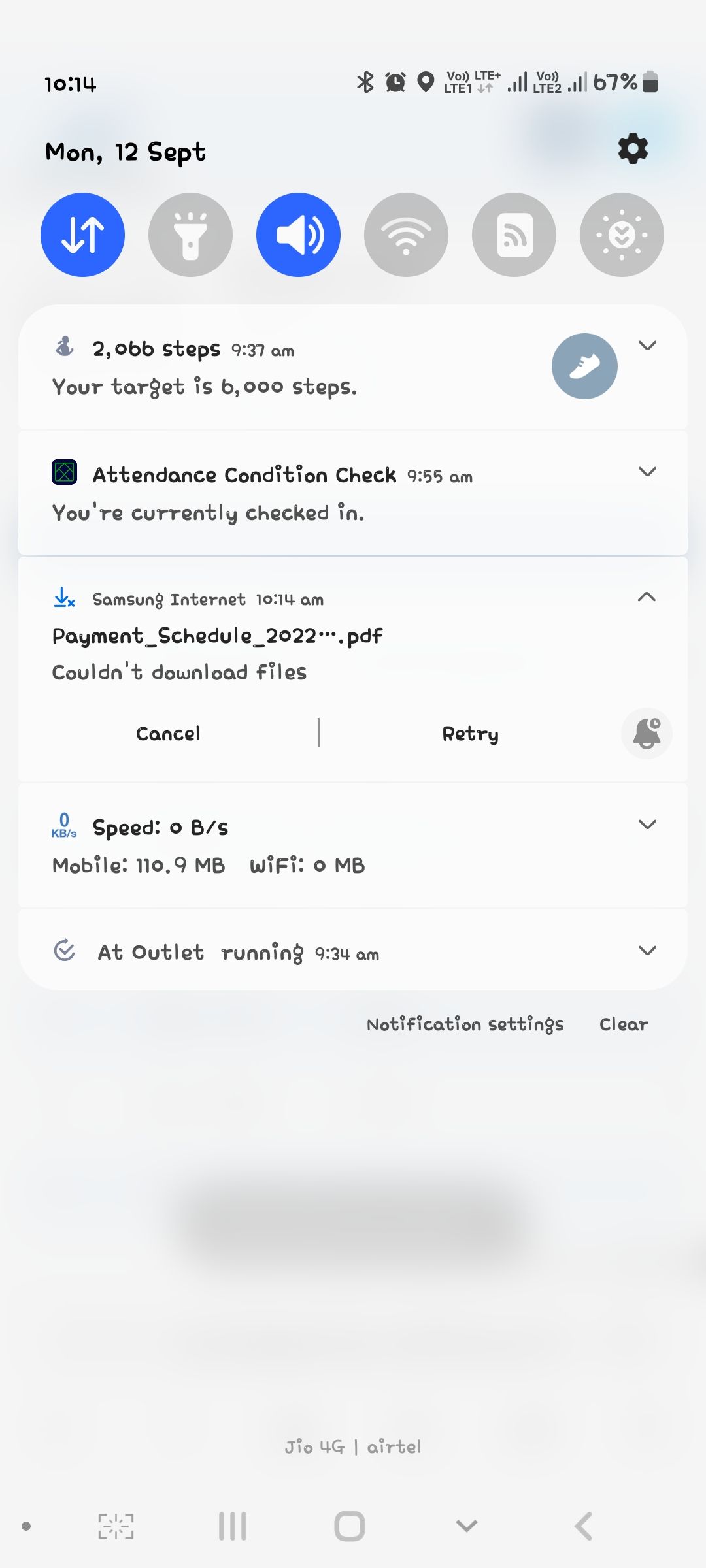Tap the 0 KB/s speed indicator icon
The image size is (706, 1568).
63,825
